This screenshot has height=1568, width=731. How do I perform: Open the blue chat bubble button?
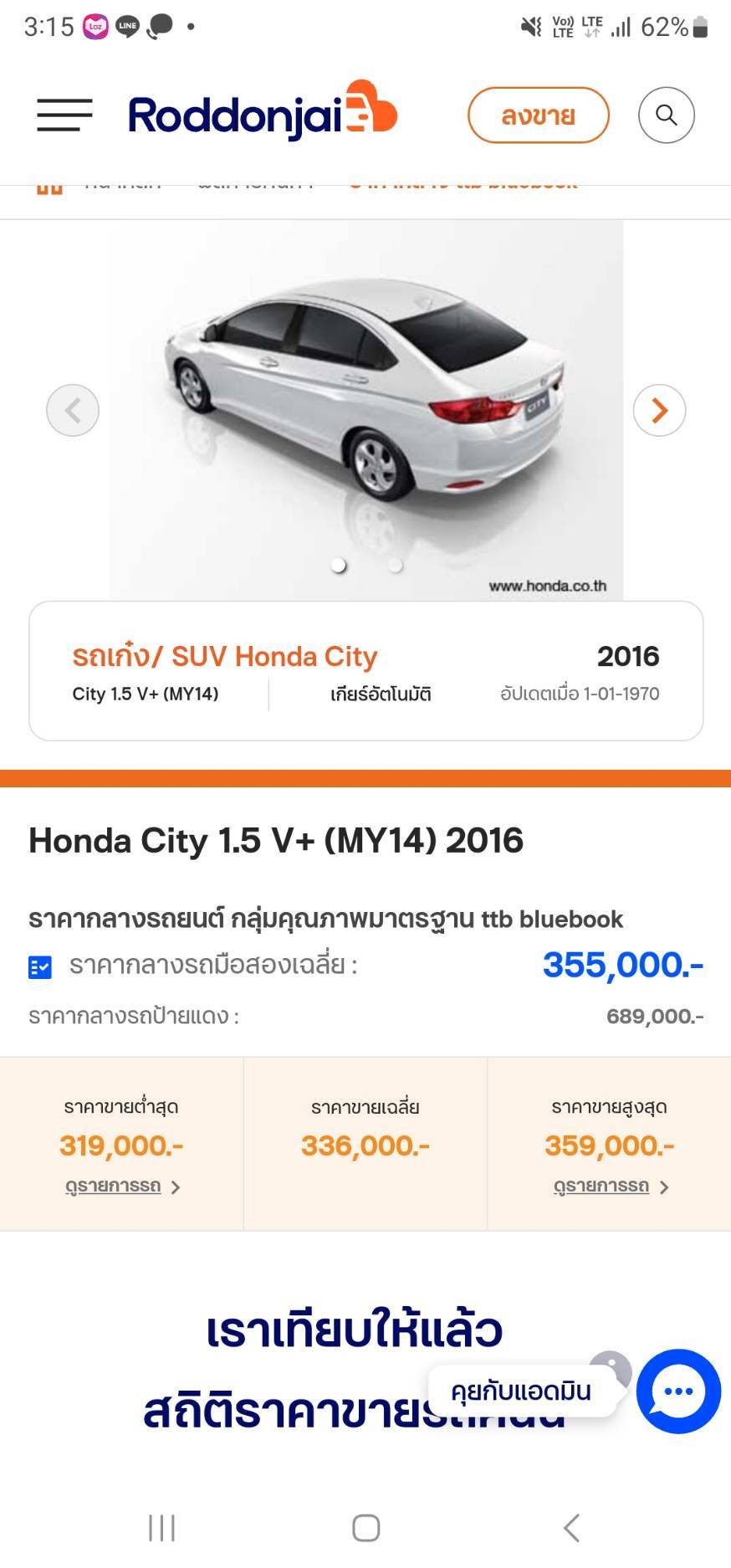[678, 1391]
